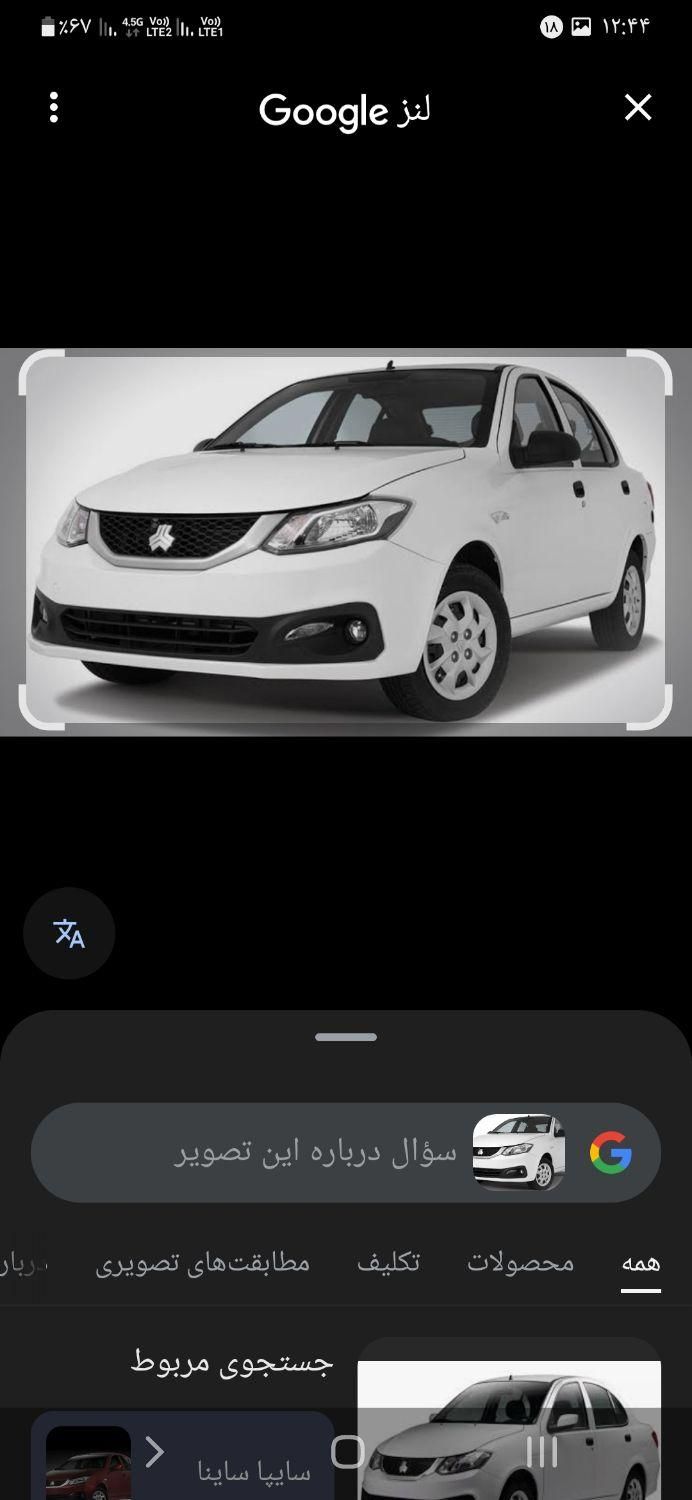Tap the home button in navigation bar

tap(347, 1452)
